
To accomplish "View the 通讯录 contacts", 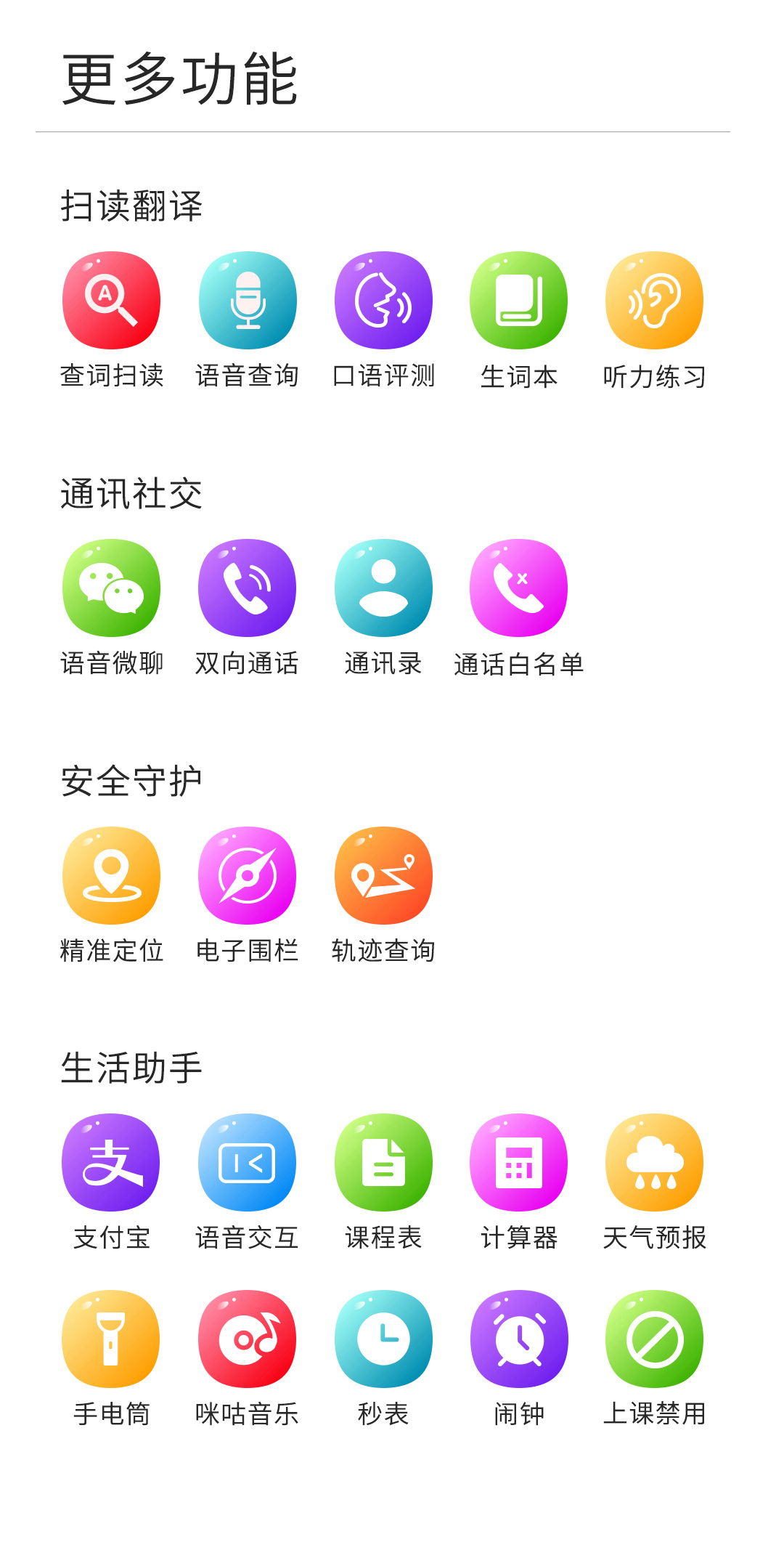I will [x=383, y=588].
